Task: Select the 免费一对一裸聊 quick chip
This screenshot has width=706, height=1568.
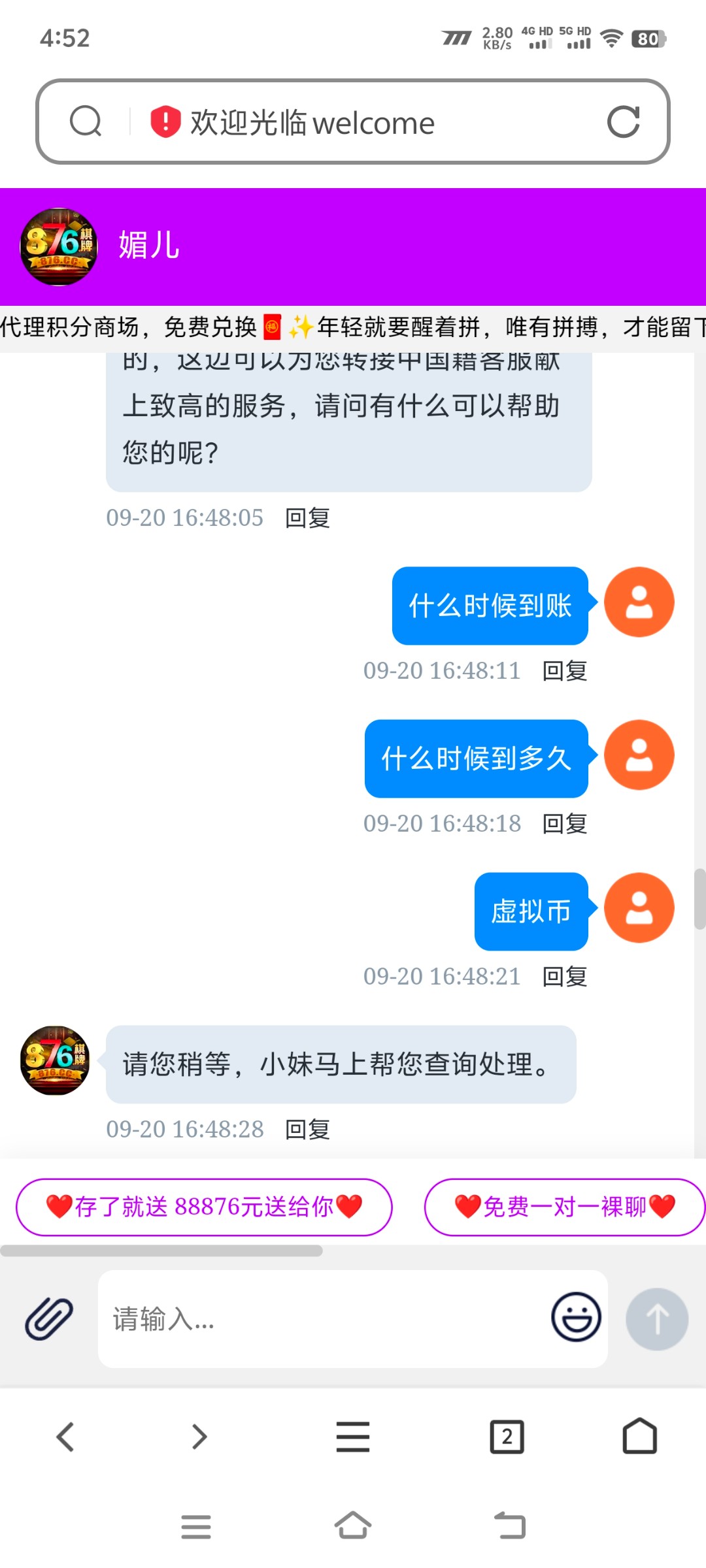Action: click(565, 1207)
